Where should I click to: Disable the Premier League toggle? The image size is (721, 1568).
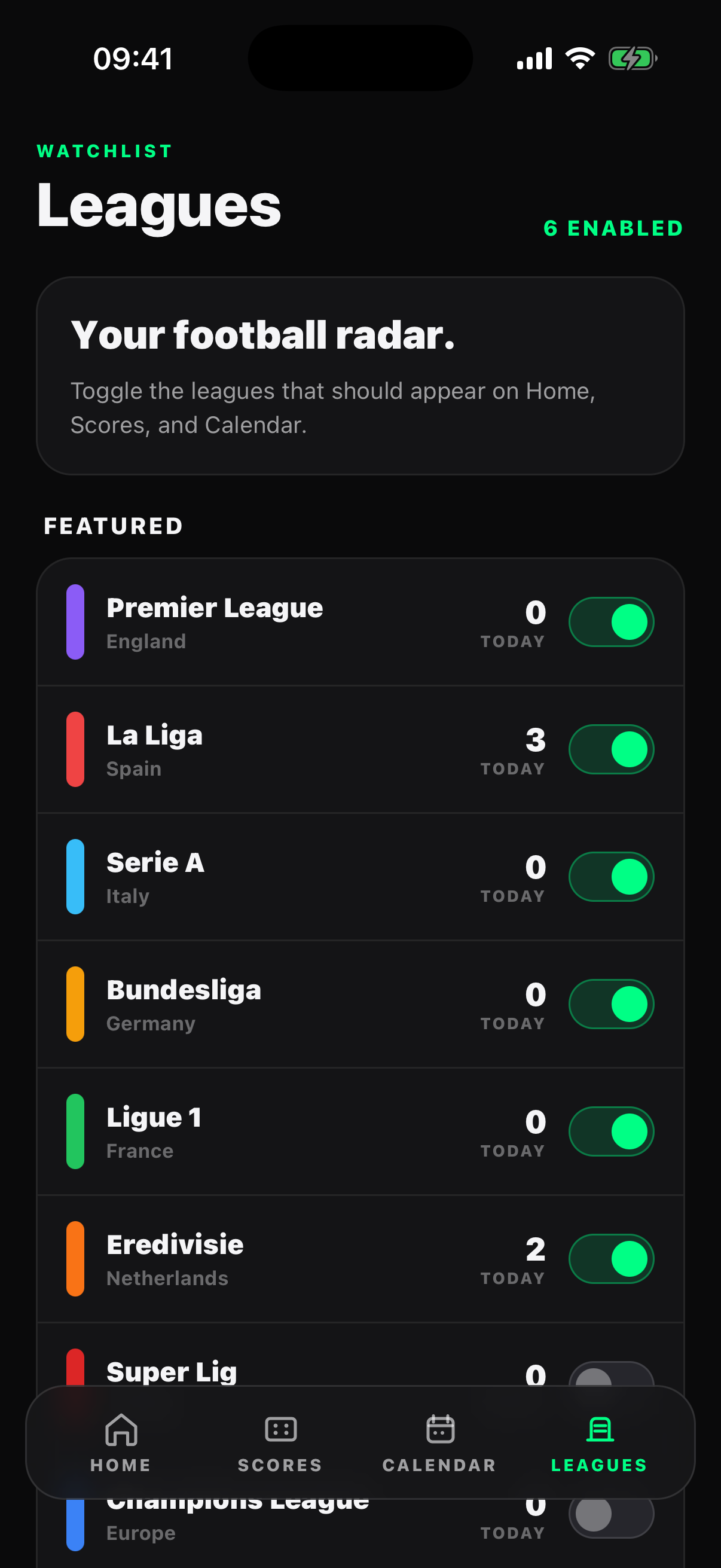point(611,621)
